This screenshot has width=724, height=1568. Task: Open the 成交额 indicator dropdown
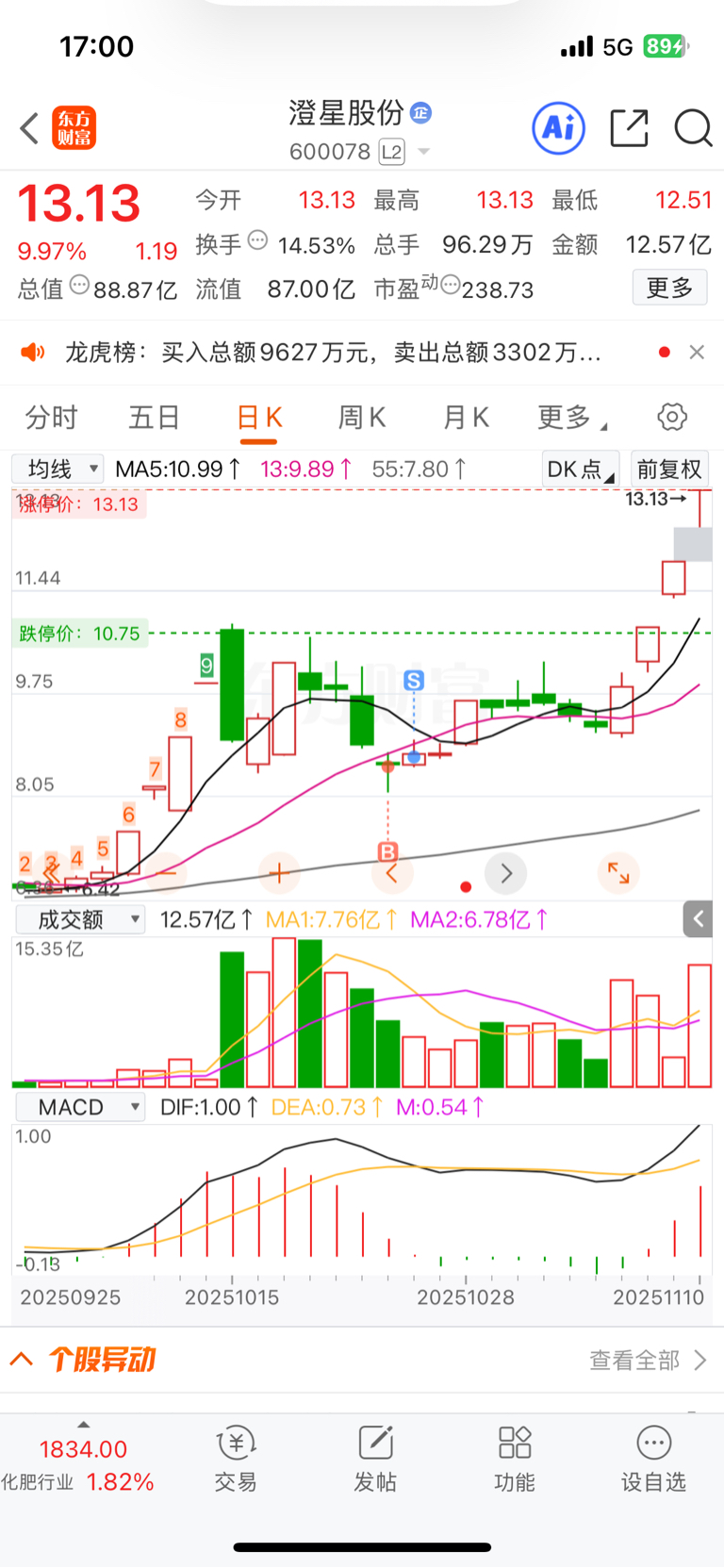click(80, 919)
